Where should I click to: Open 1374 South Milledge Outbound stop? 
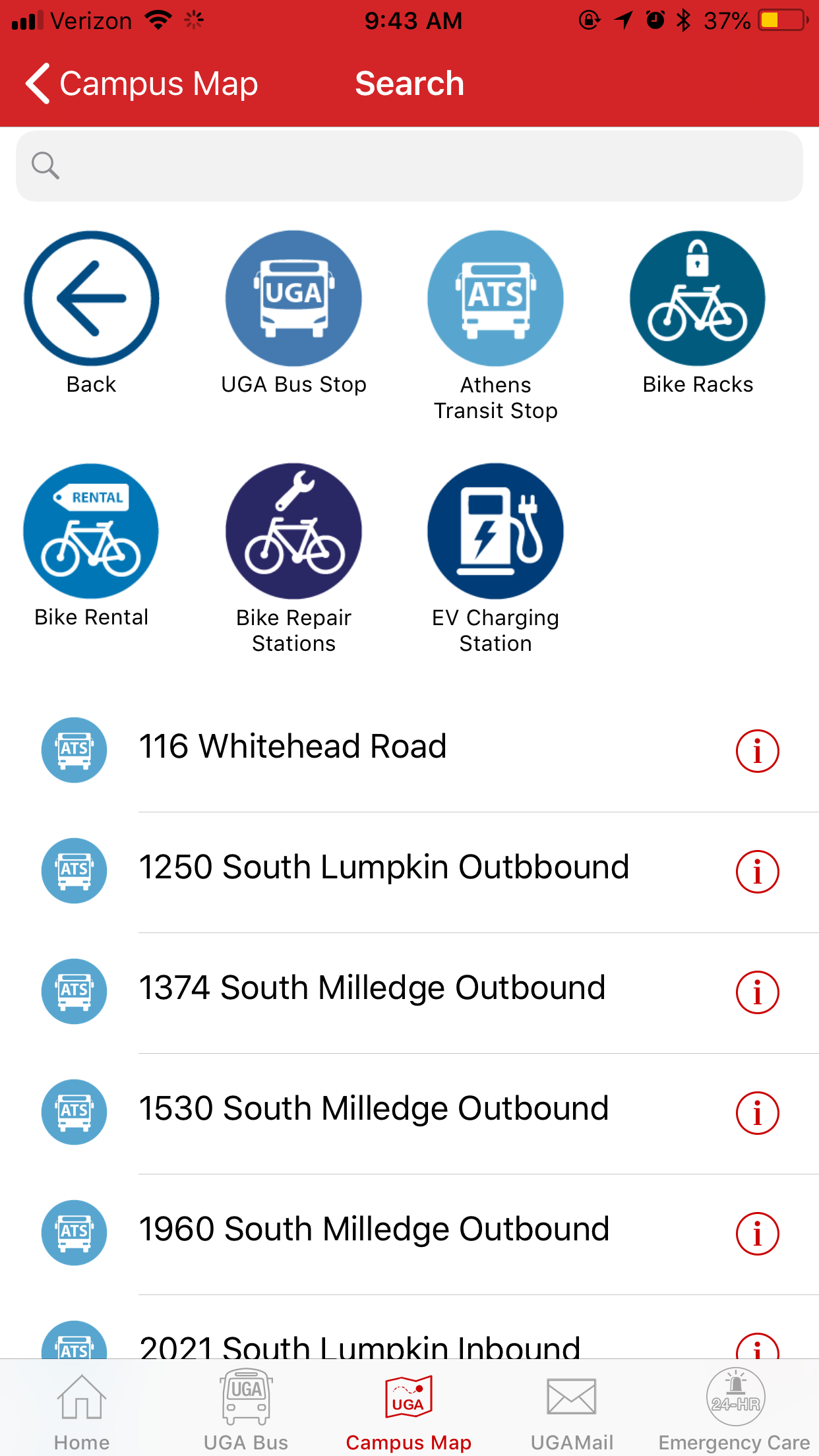[372, 988]
